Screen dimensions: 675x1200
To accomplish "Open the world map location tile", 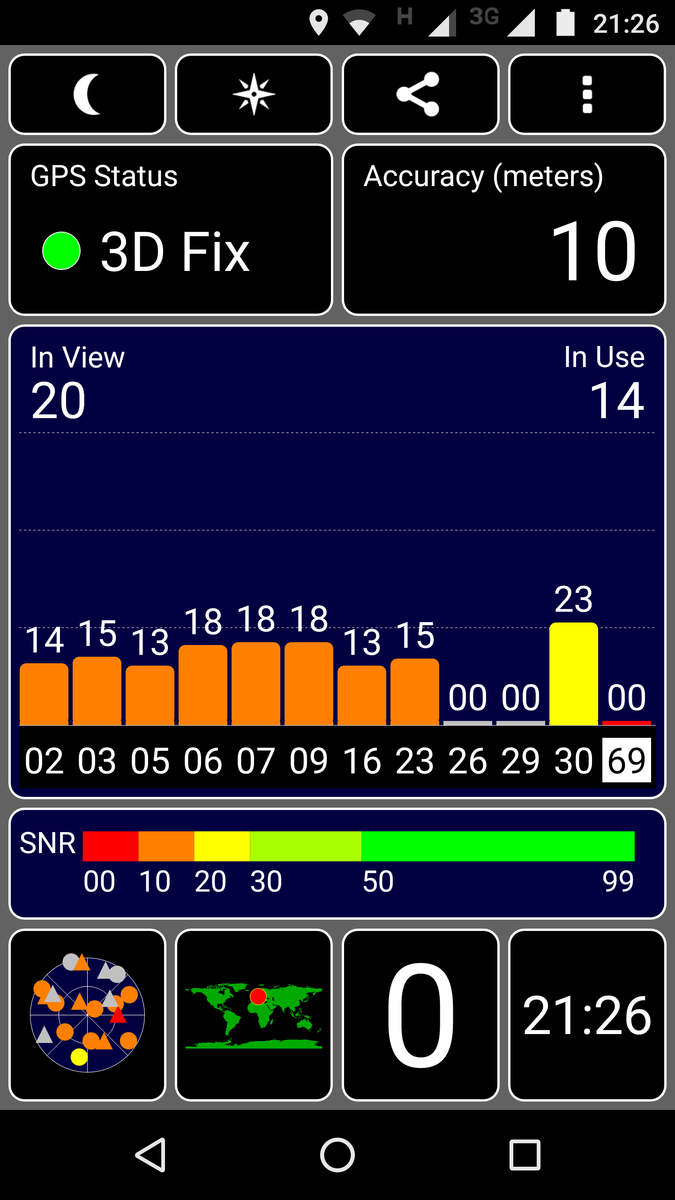I will click(254, 1015).
